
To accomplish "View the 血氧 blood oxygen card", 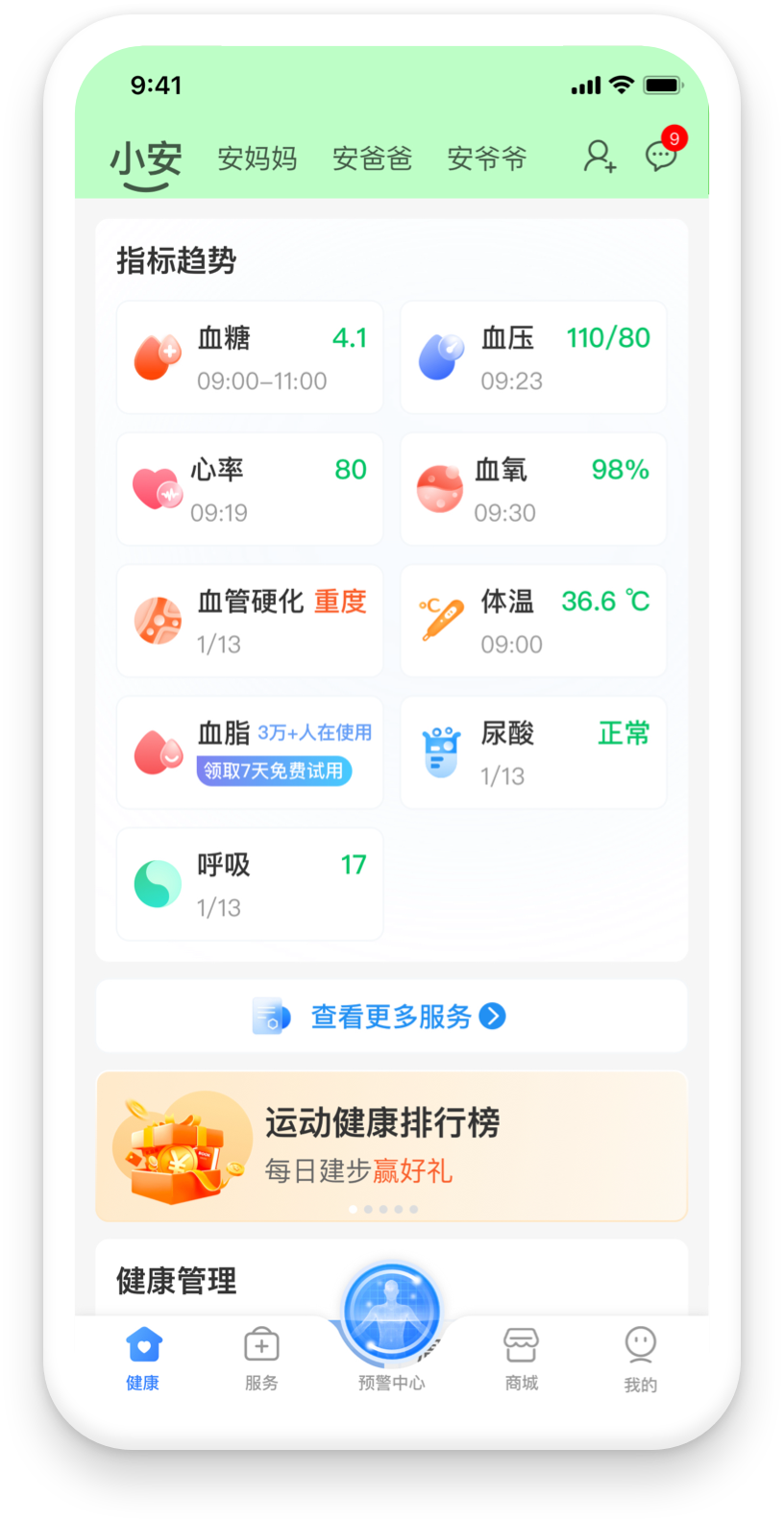I will tap(533, 489).
